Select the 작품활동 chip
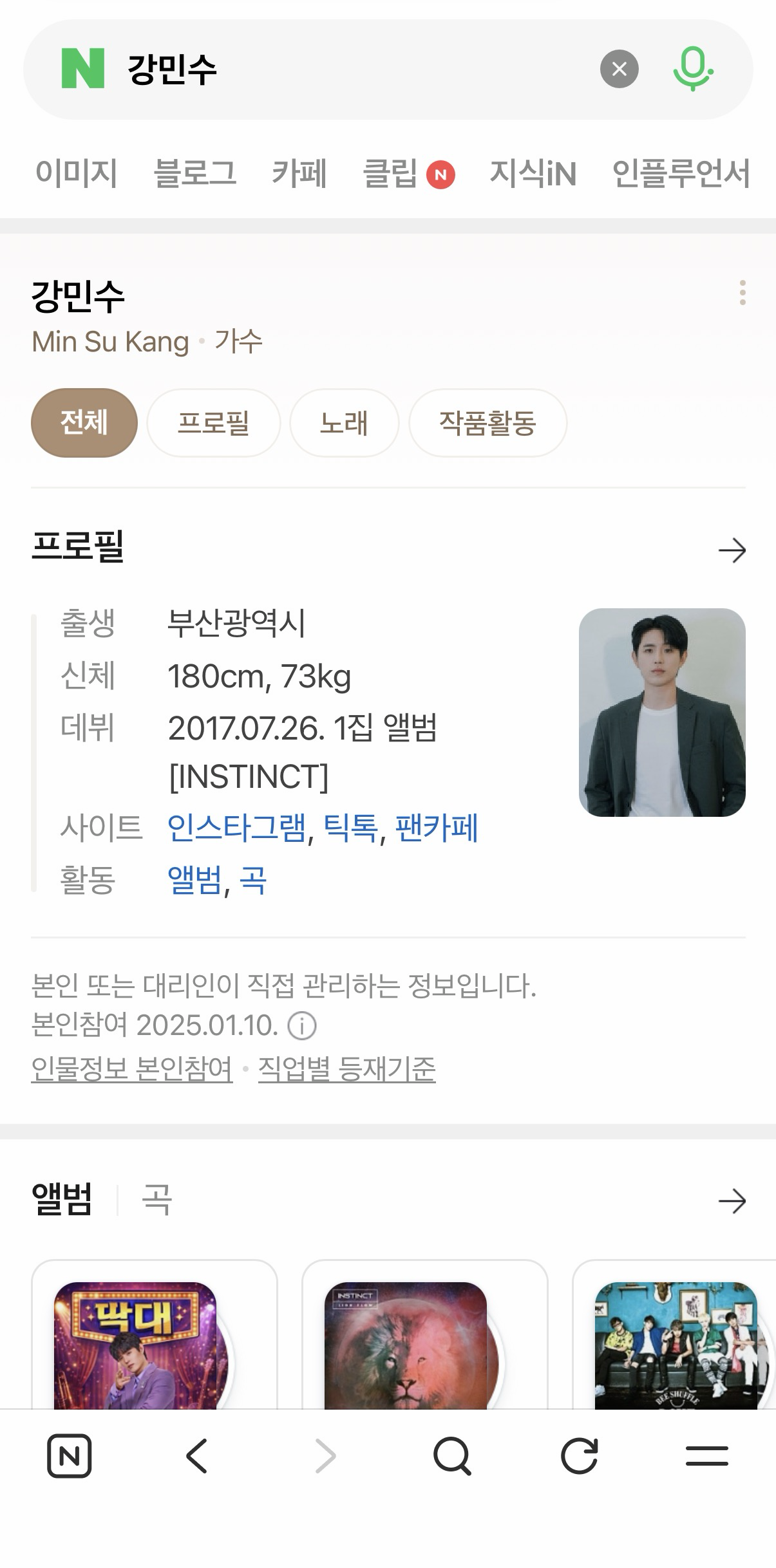Viewport: 776px width, 1568px height. coord(487,423)
